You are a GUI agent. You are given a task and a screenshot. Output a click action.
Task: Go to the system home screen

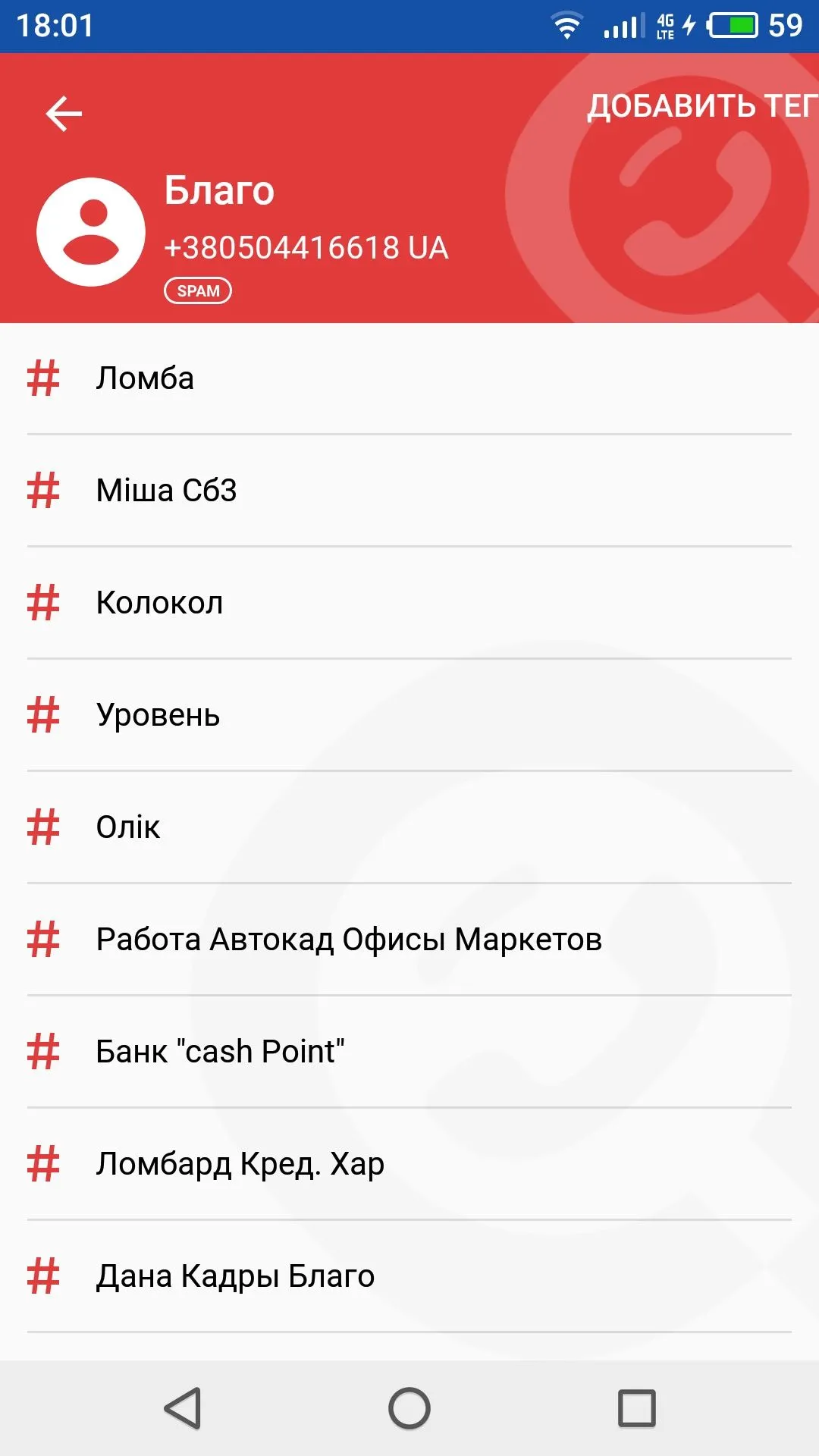409,1408
